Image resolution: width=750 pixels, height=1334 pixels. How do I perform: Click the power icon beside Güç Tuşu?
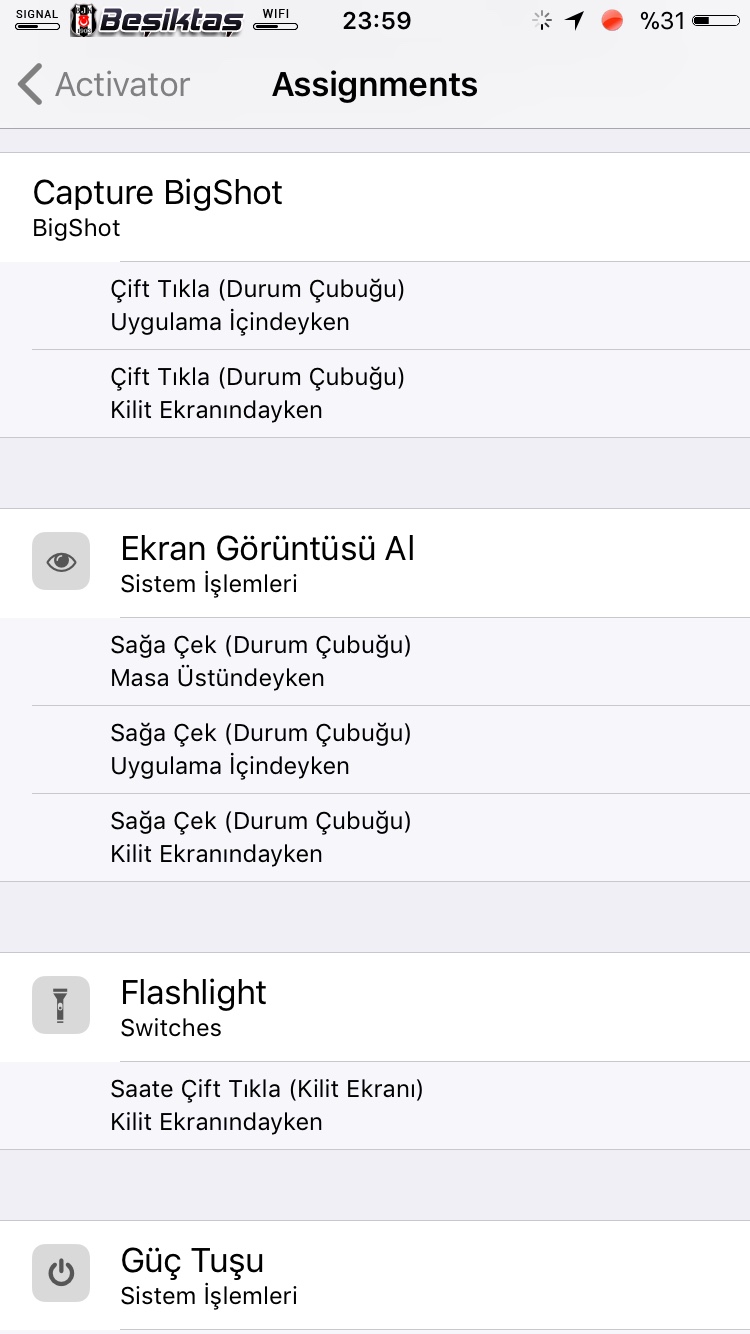(60, 1273)
